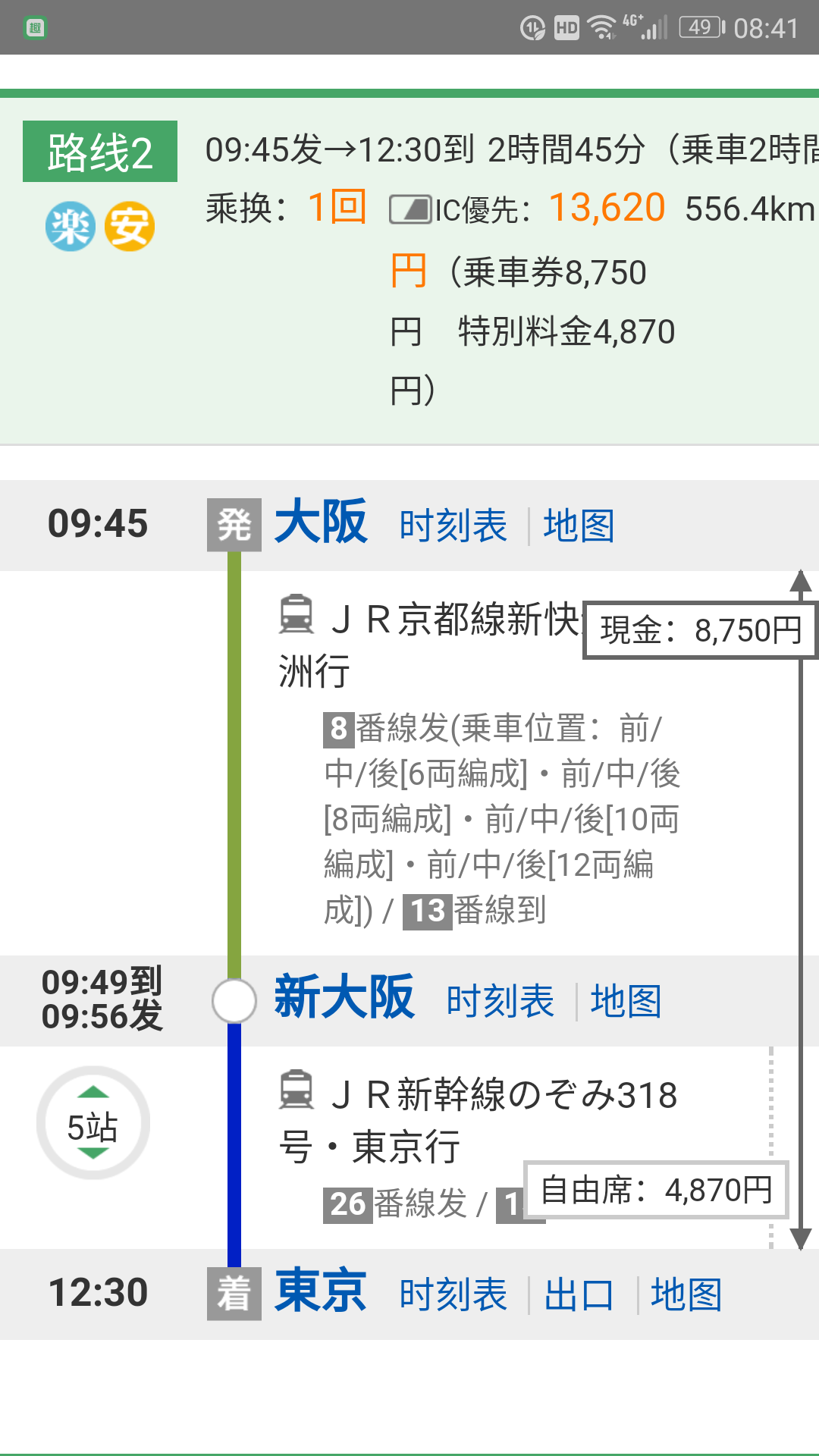Screen dimensions: 819x1456
Task: View 地图 map for 新大阪
Action: [626, 1001]
